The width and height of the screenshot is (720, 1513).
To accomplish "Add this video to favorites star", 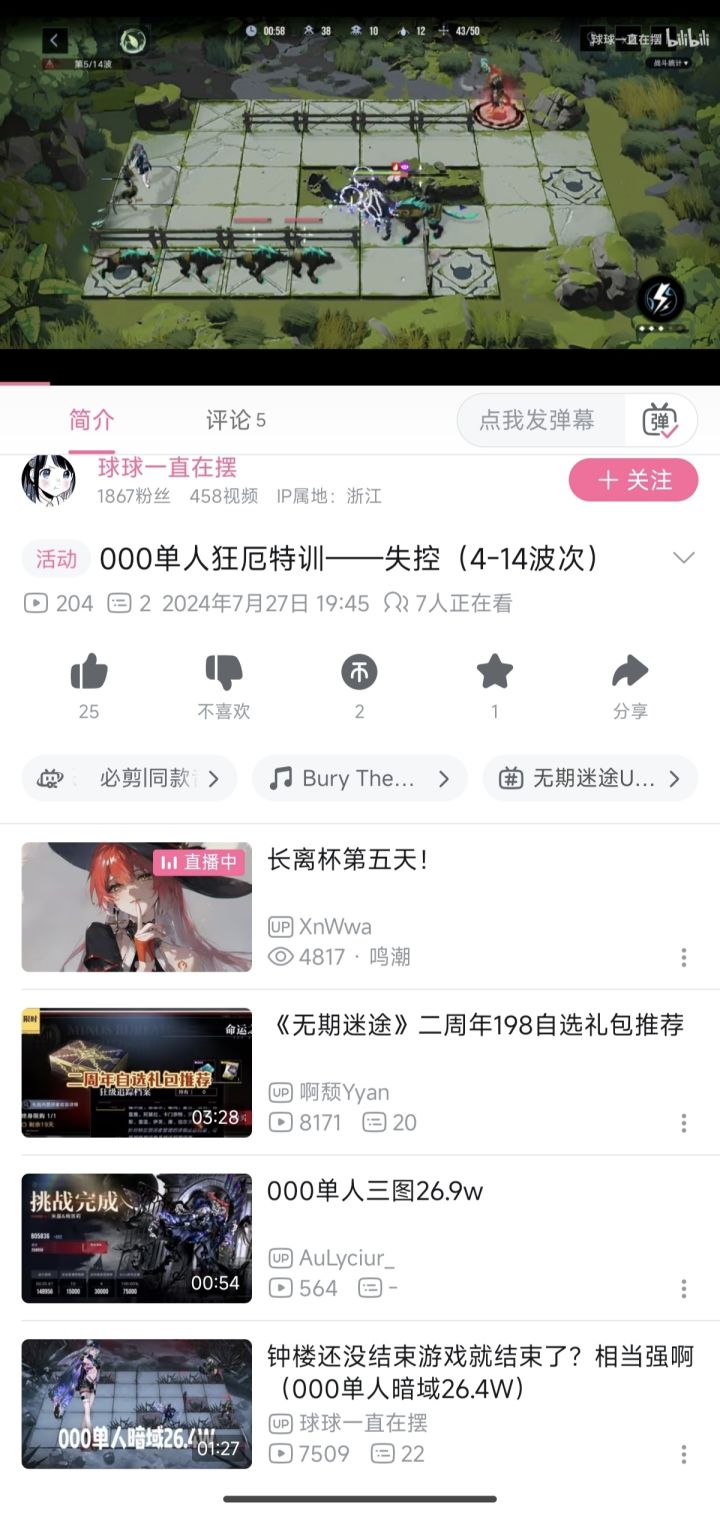I will point(494,673).
